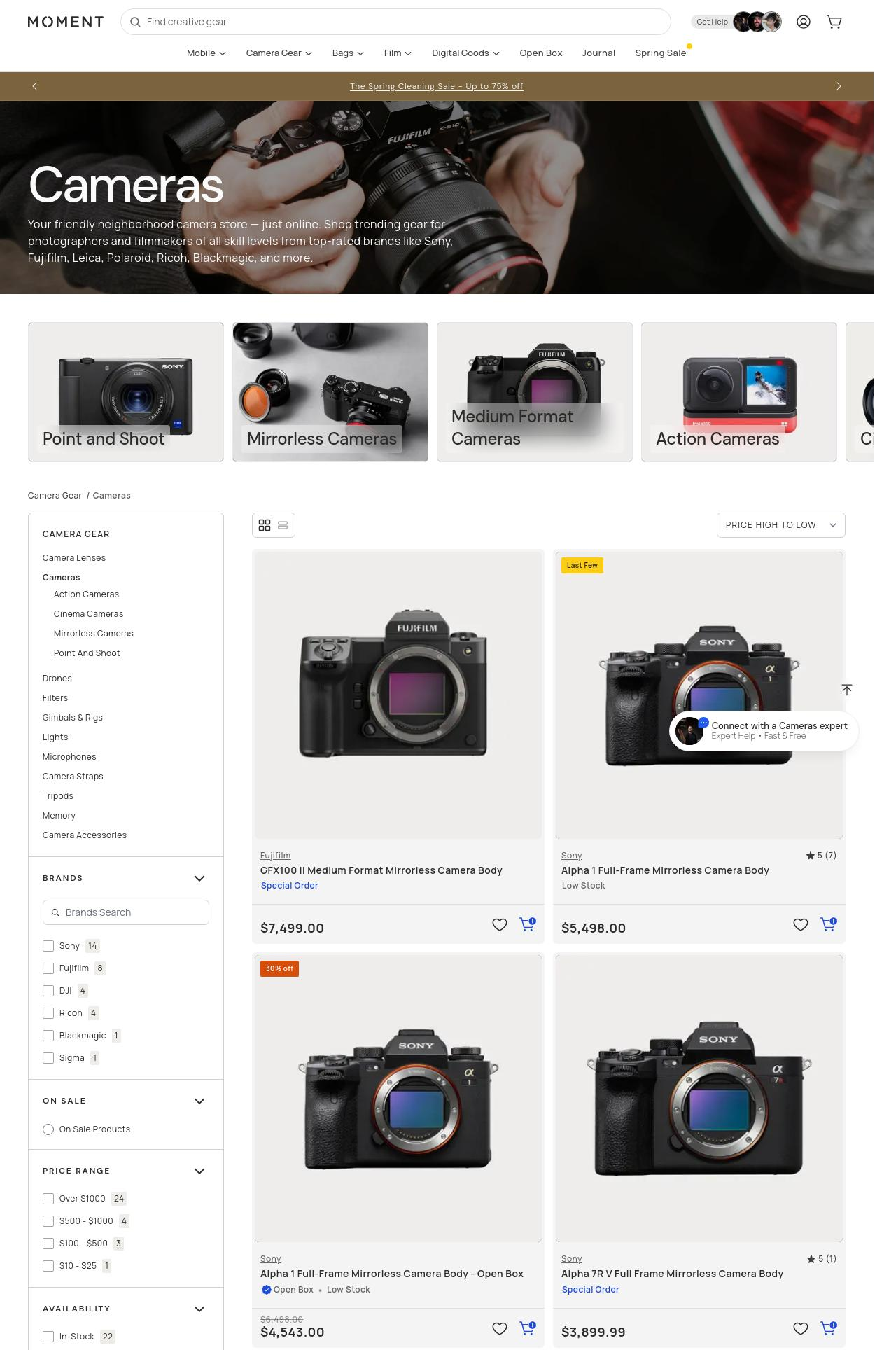Open the Point and Shoot category tile

pyautogui.click(x=126, y=392)
